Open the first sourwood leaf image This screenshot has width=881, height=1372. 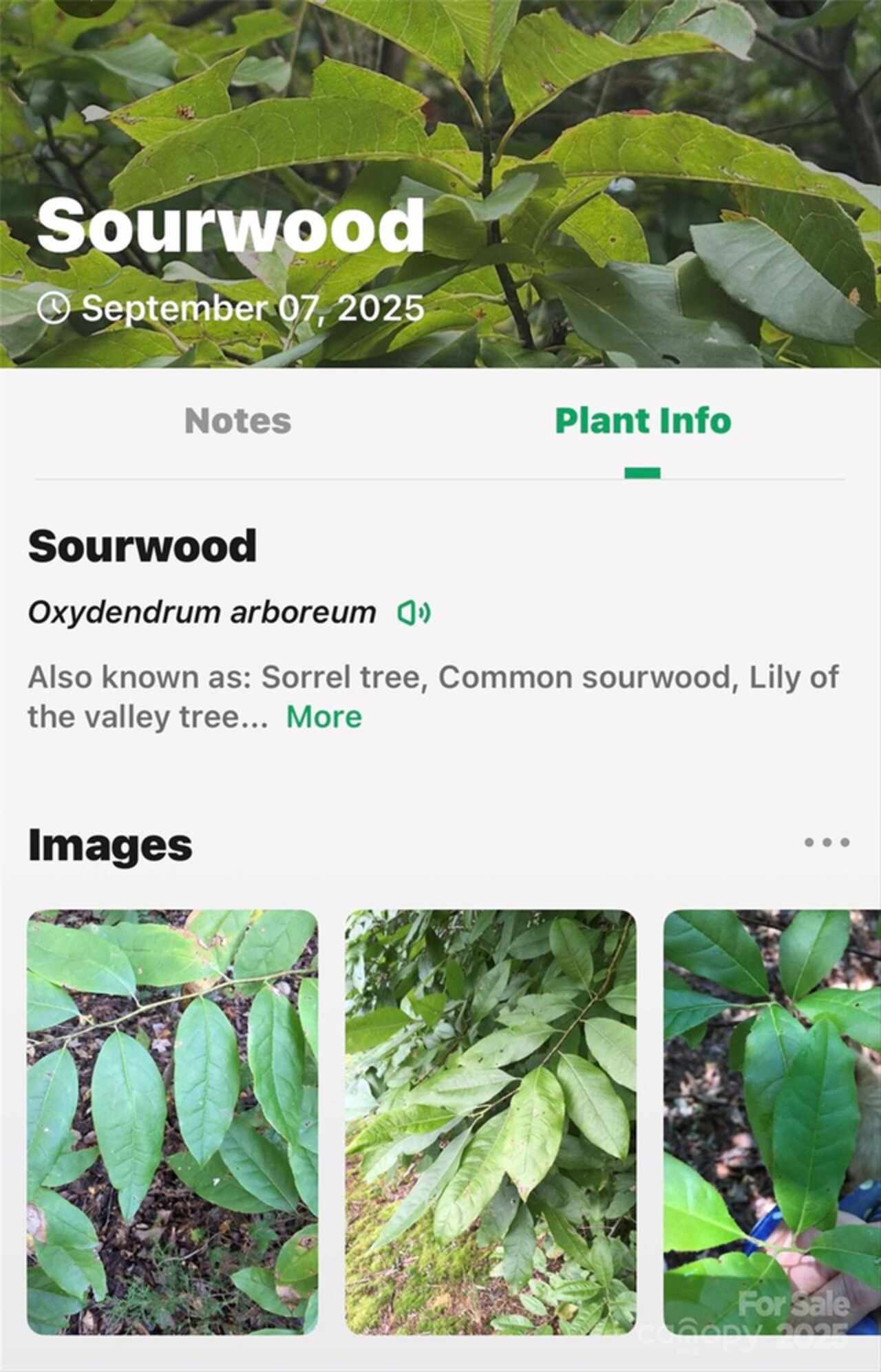tap(172, 1122)
